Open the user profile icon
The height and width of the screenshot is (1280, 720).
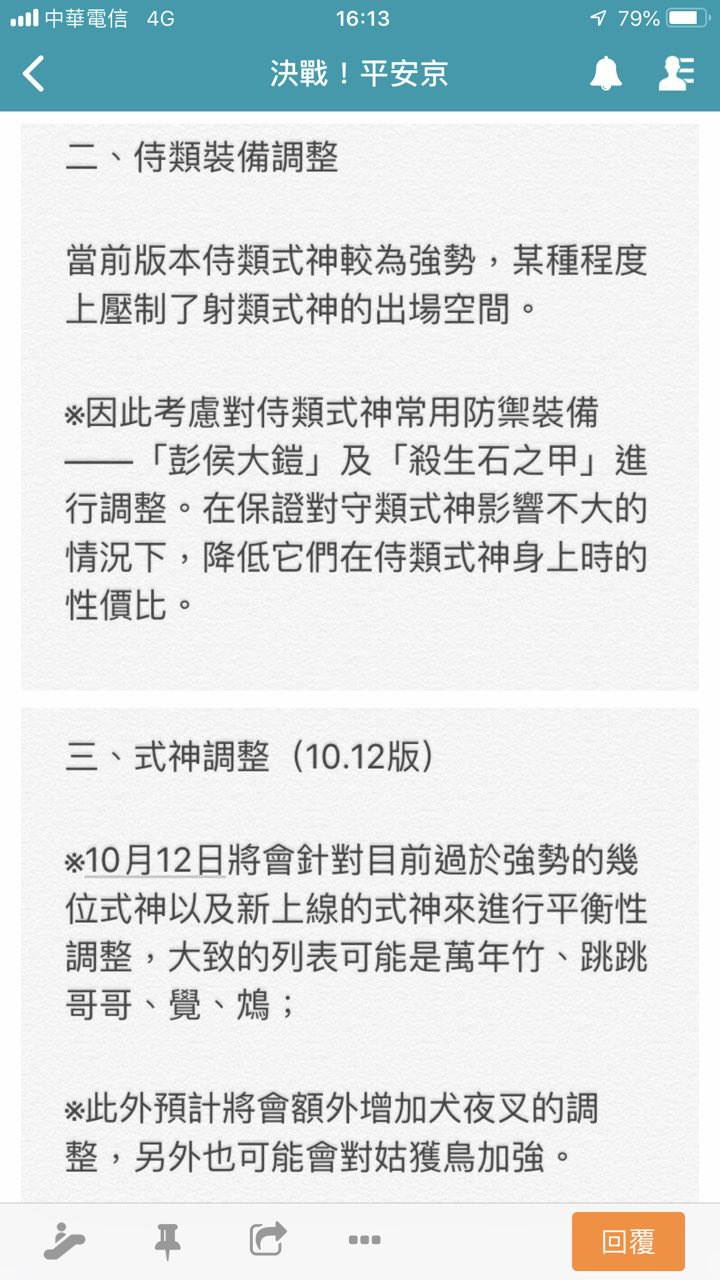click(677, 74)
